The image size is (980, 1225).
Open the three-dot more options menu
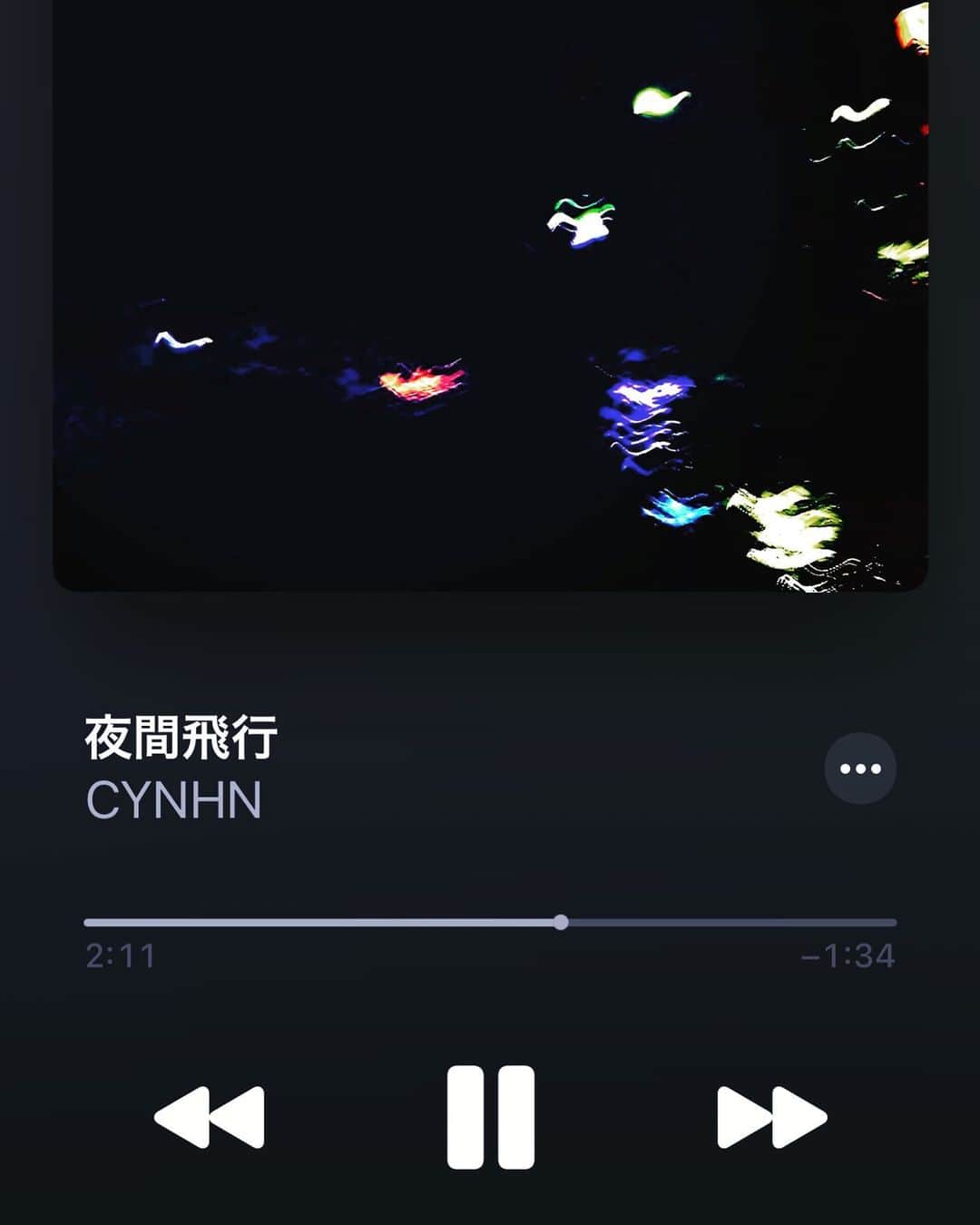[859, 769]
